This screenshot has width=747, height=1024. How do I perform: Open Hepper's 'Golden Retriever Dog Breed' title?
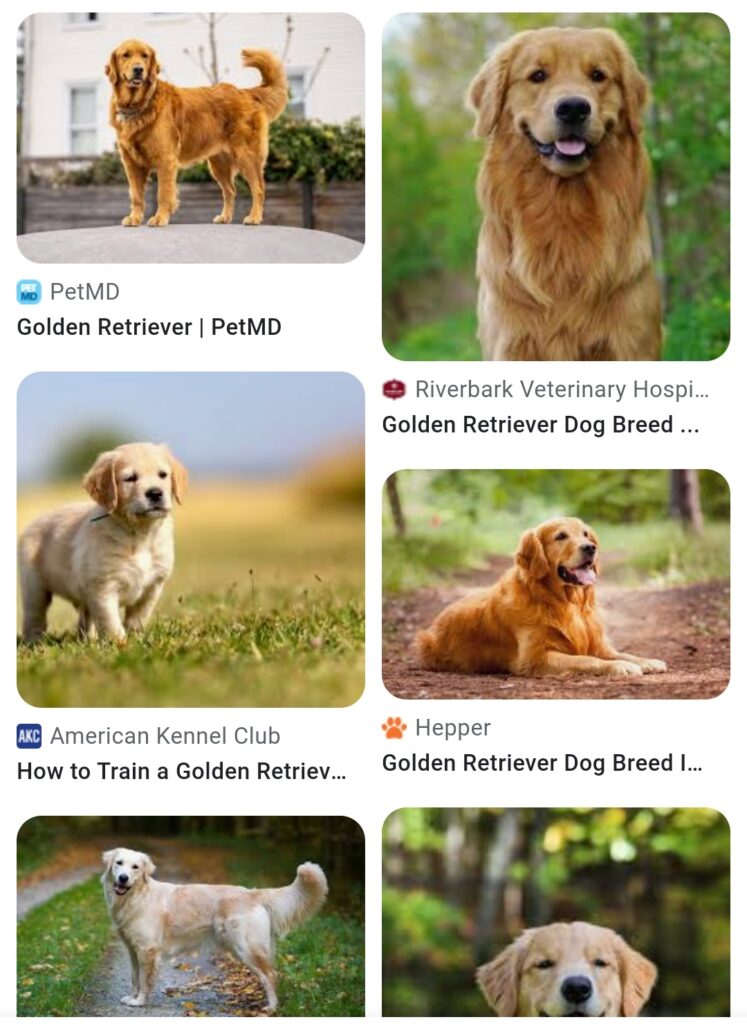(541, 763)
